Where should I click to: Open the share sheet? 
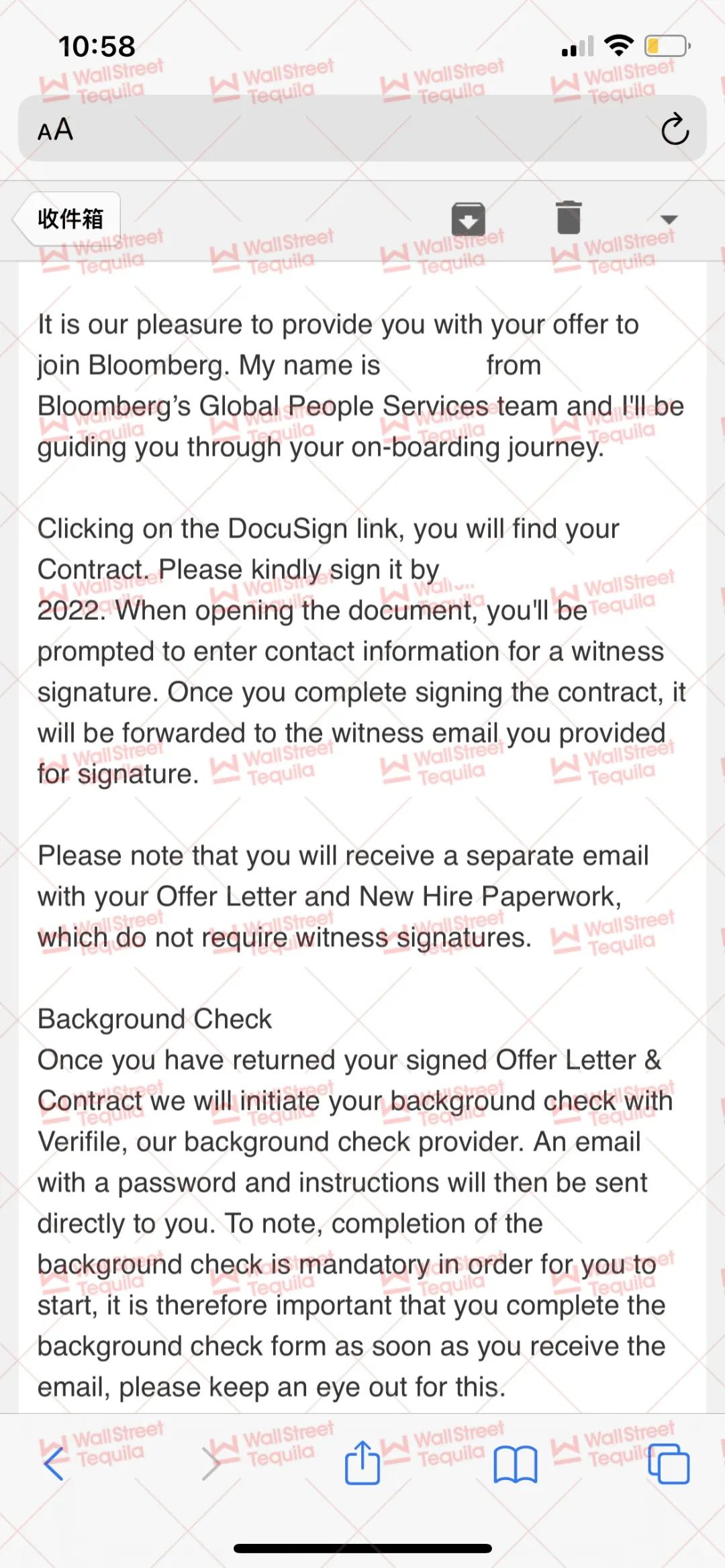coord(362,1463)
